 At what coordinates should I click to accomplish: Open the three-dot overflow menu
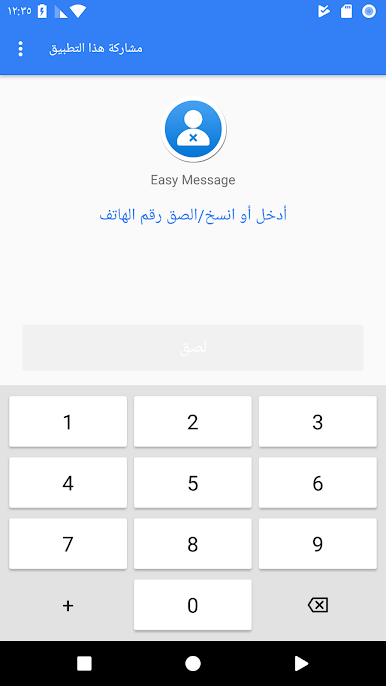point(20,49)
